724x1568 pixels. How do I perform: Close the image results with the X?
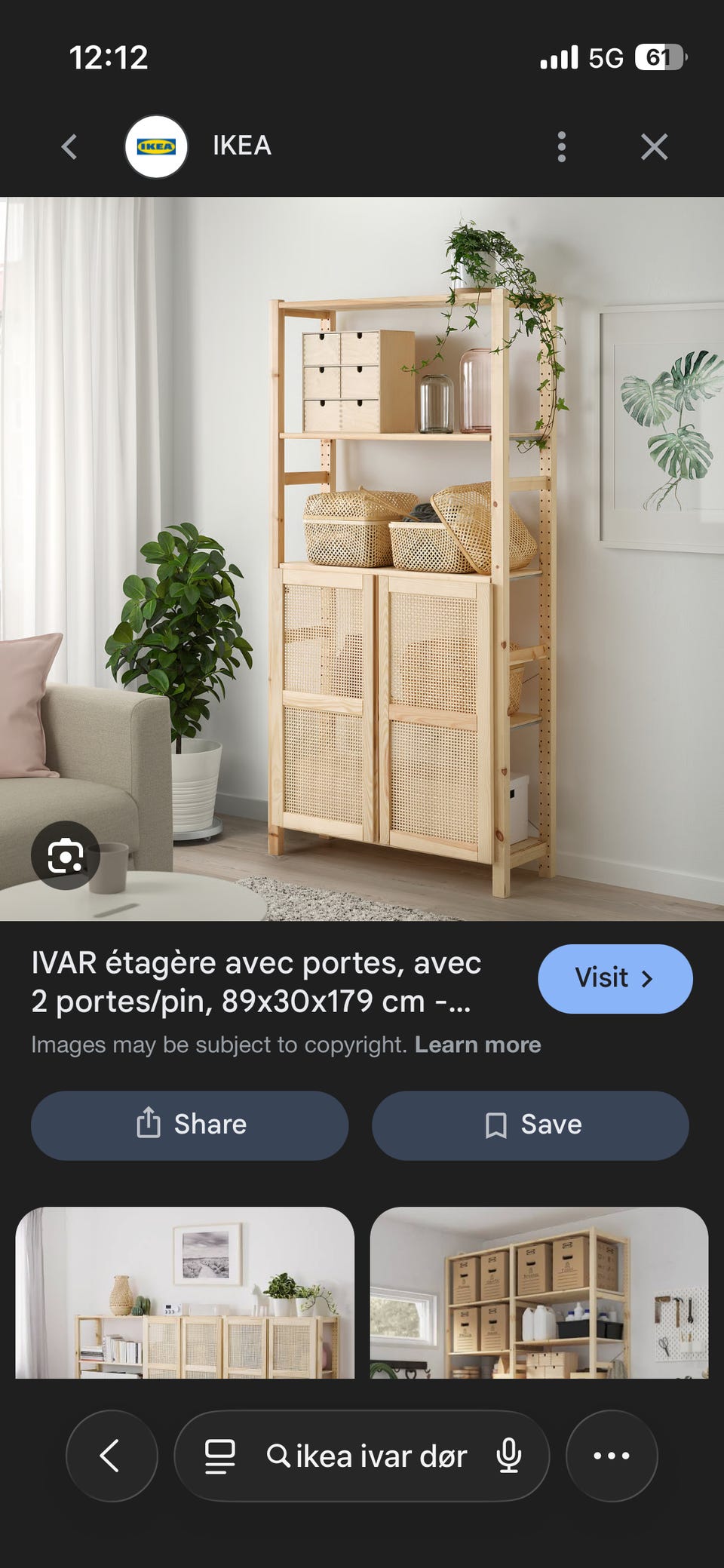[653, 146]
